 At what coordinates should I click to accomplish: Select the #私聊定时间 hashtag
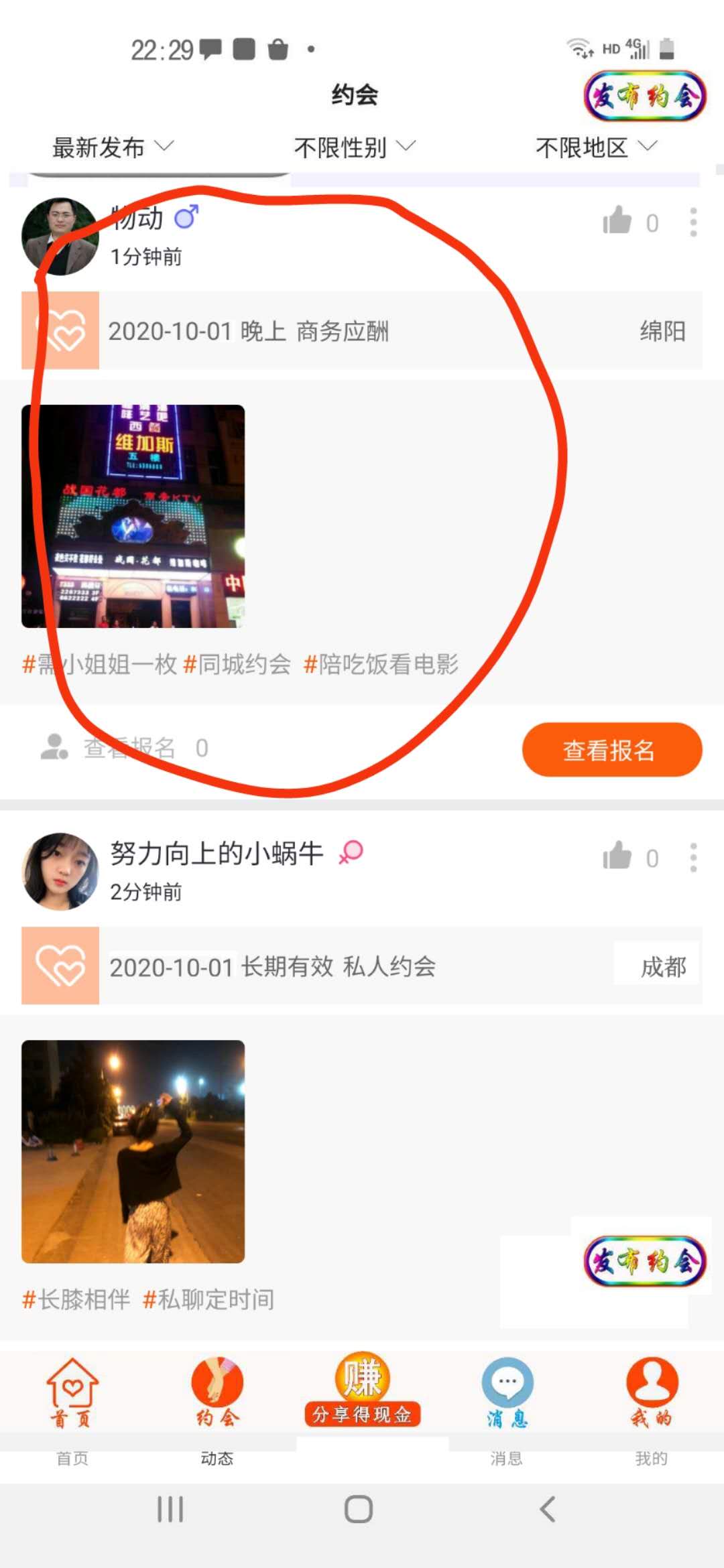(x=208, y=1299)
